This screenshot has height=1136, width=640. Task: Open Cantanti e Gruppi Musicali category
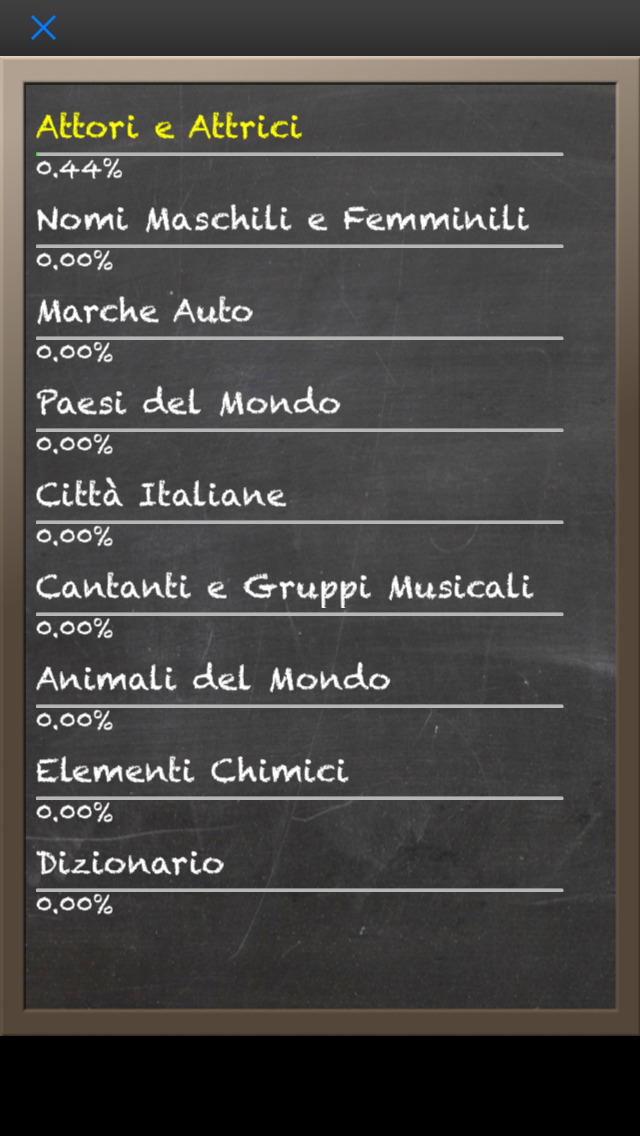(299, 606)
